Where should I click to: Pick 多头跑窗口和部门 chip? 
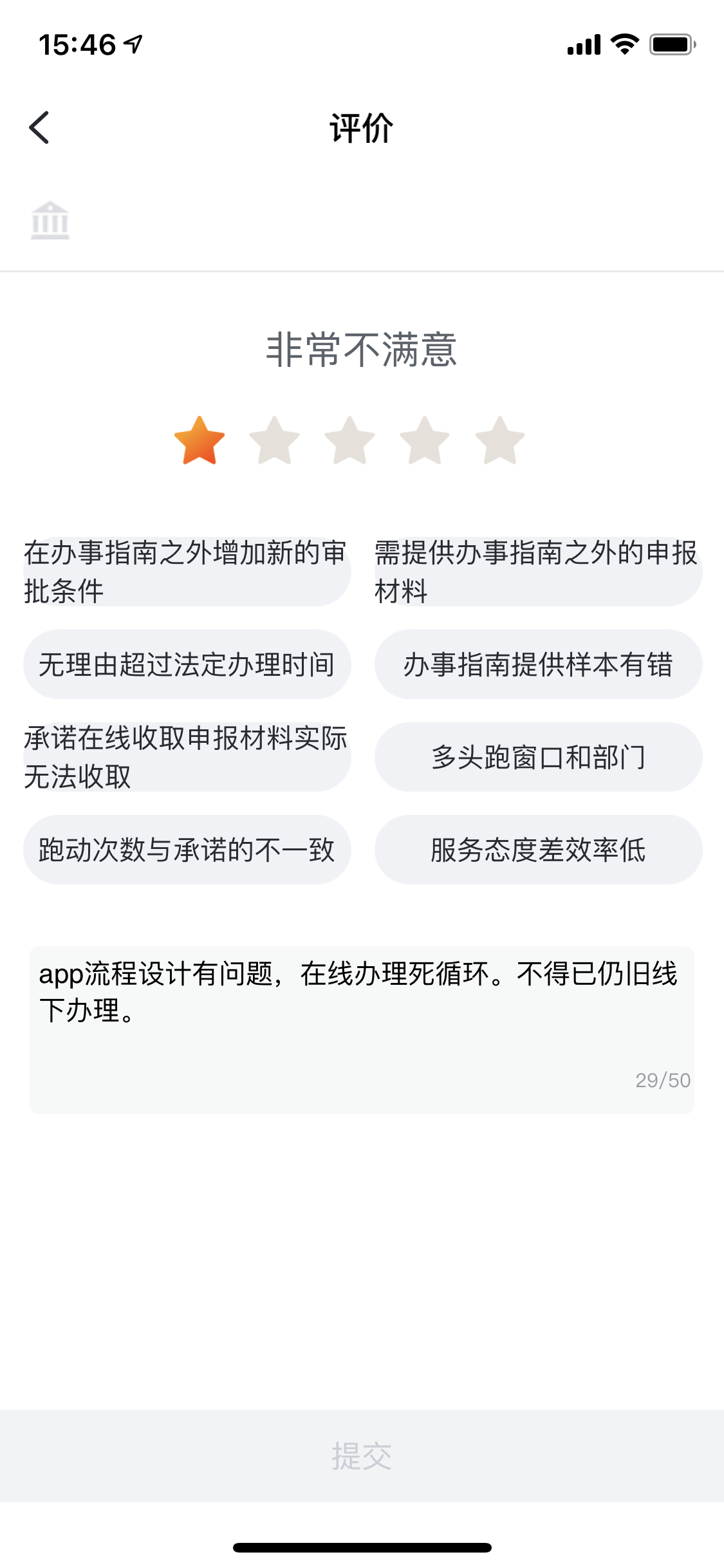click(x=538, y=757)
